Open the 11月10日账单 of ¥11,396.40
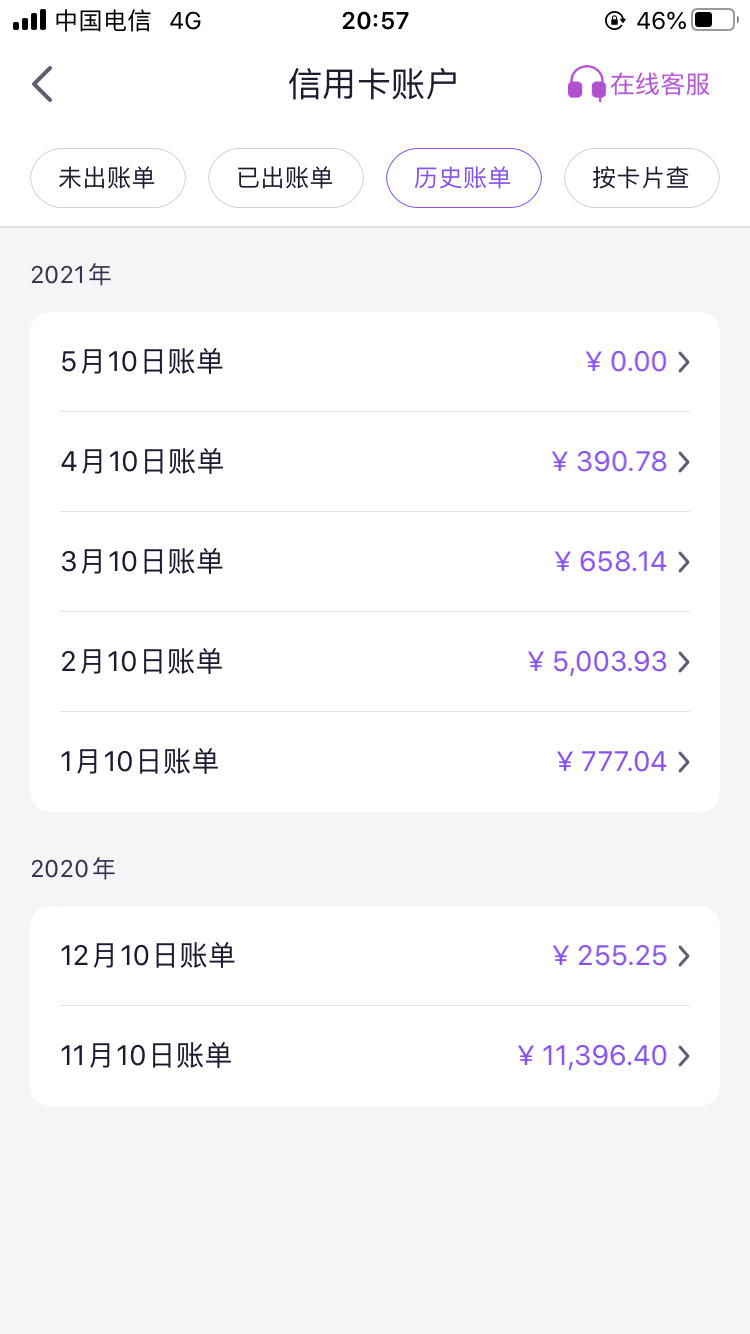 375,1056
